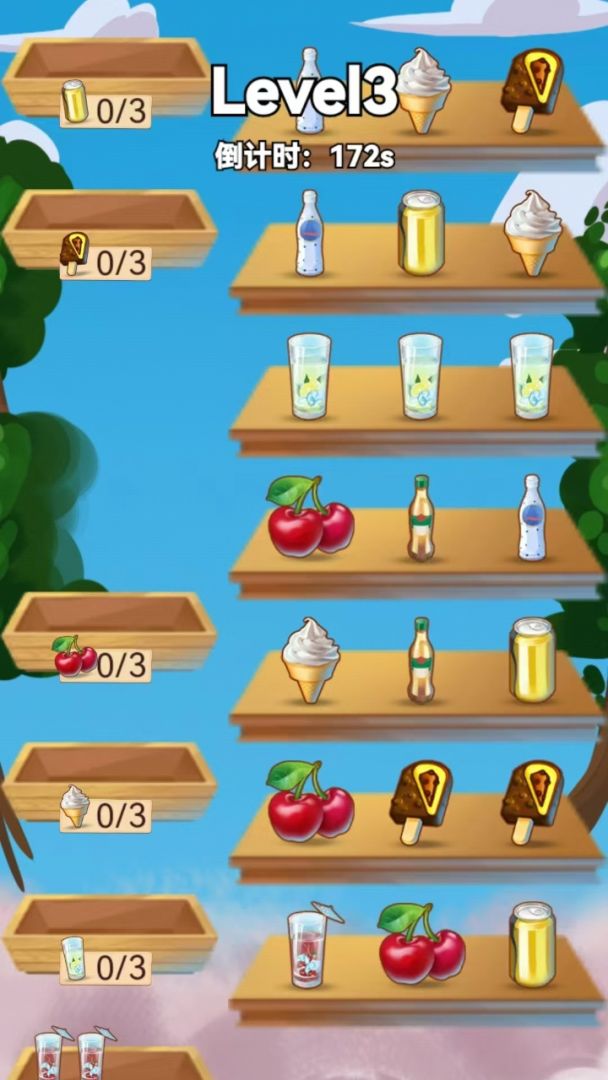Pick the yellow can next to the cherries
The width and height of the screenshot is (608, 1080).
coord(531,945)
